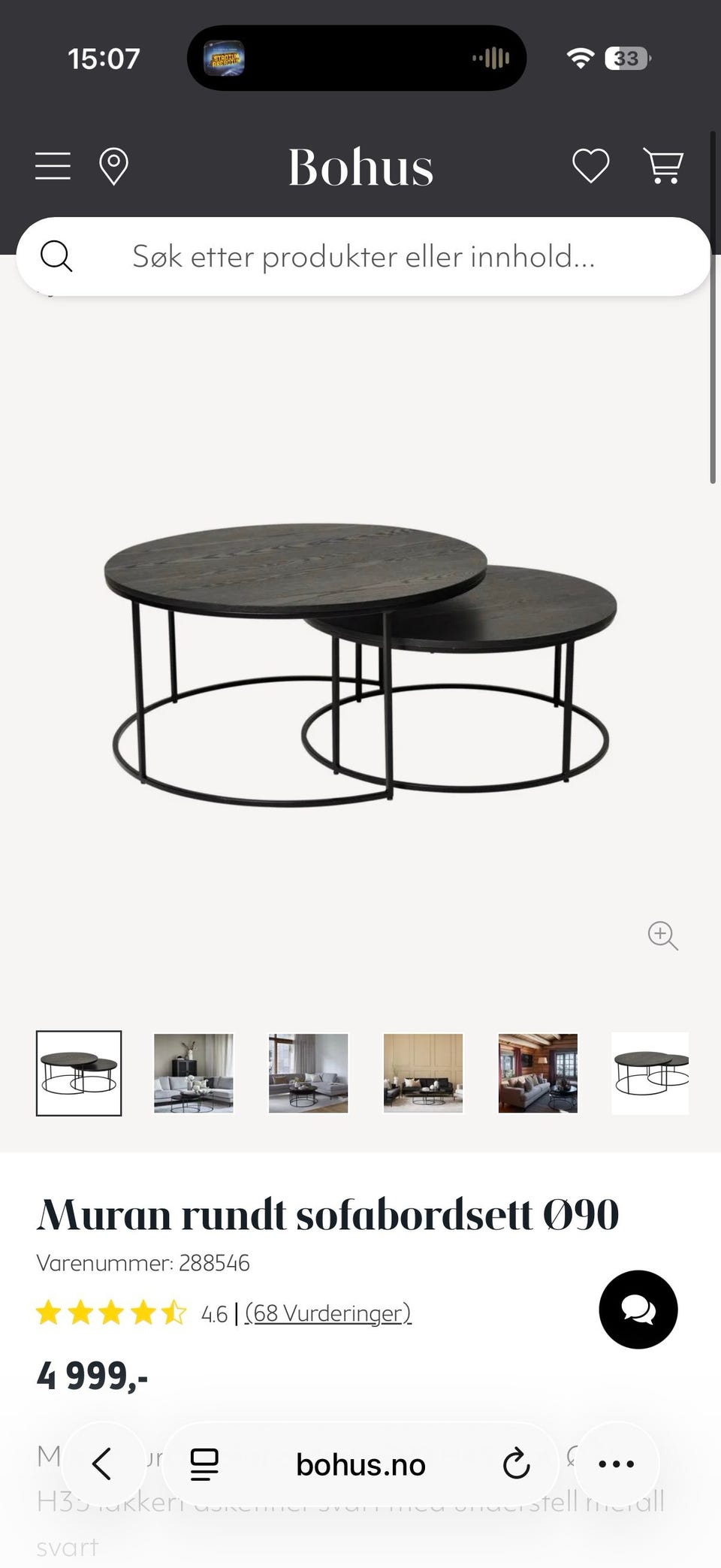Image resolution: width=721 pixels, height=1568 pixels.
Task: Select the last white background table thumbnail
Action: (x=650, y=1073)
